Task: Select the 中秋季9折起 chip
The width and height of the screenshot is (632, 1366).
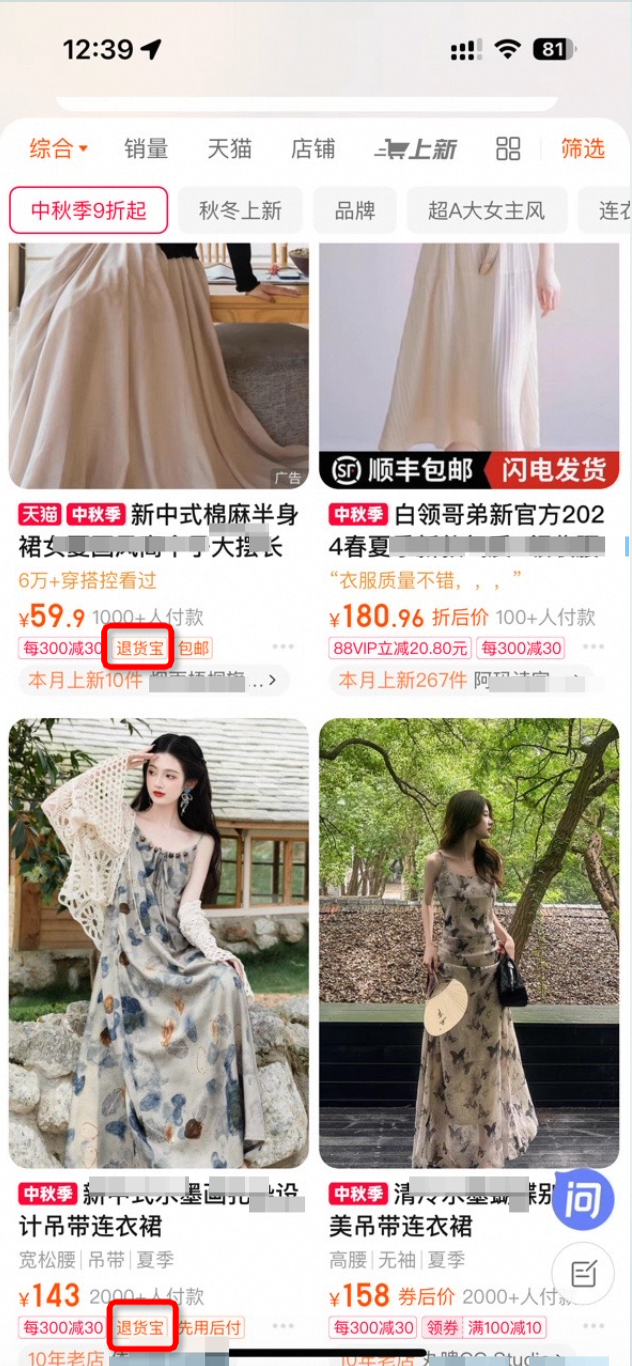Action: coord(88,210)
